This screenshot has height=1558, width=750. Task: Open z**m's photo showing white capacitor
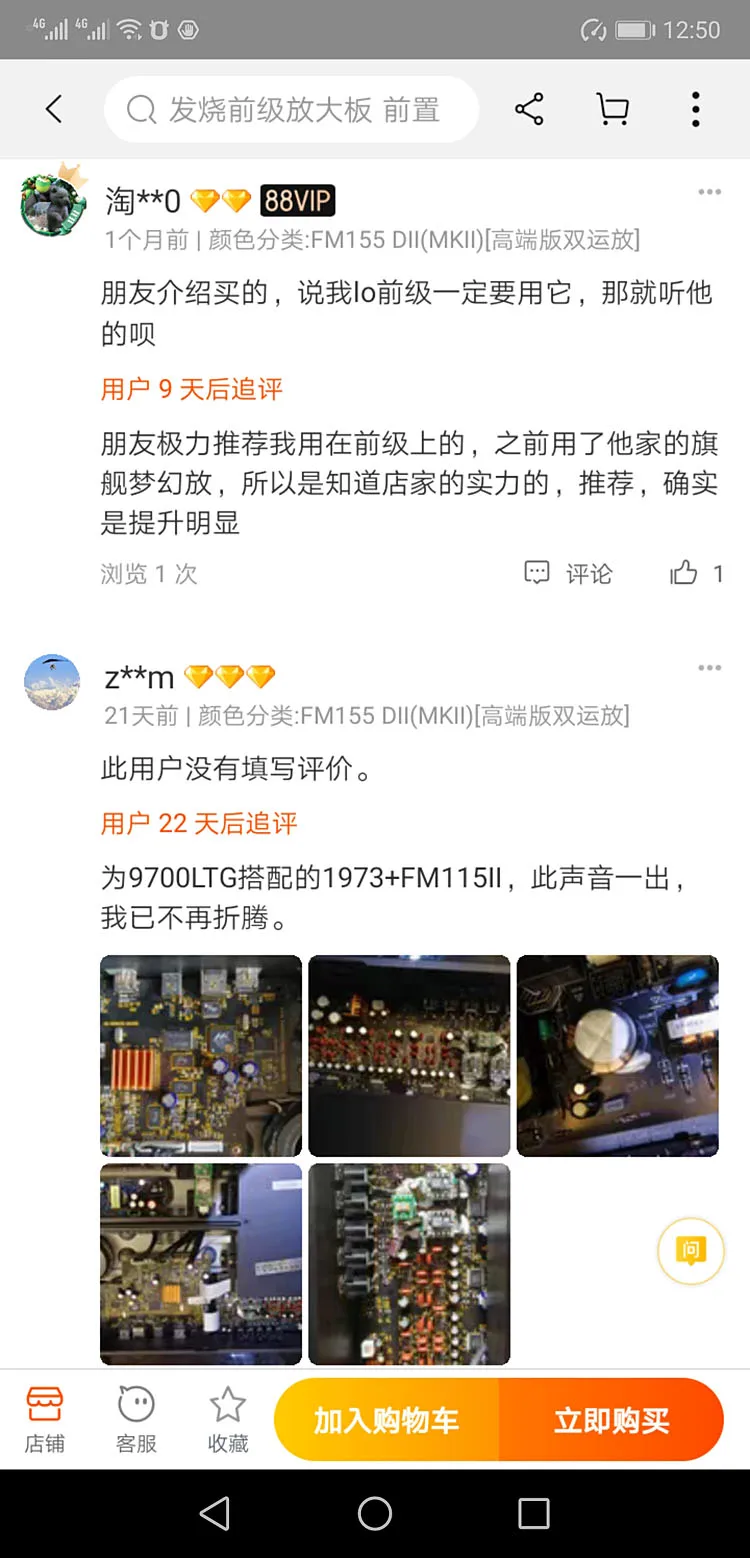click(617, 1055)
